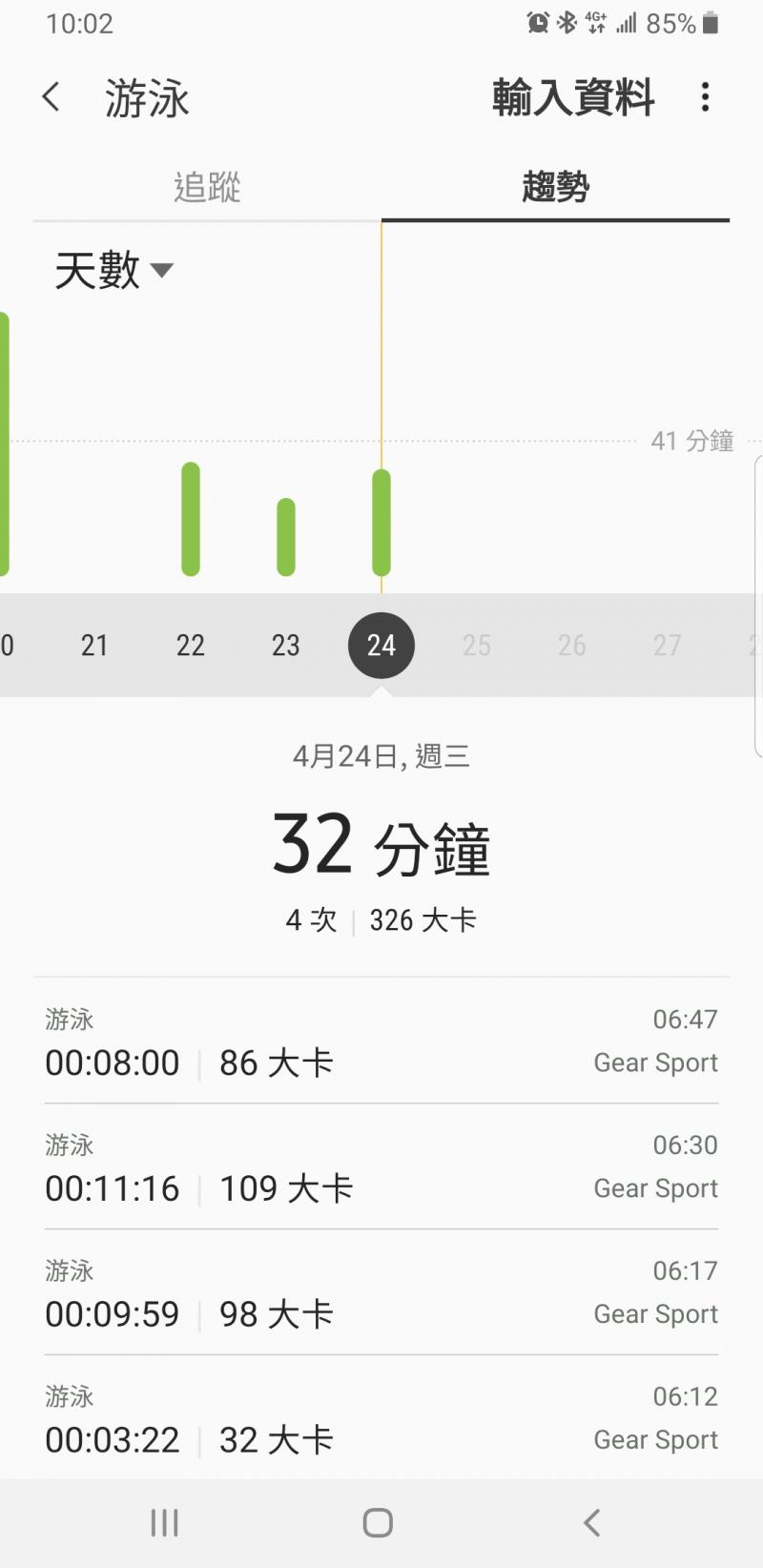Open the three-dot overflow menu
763x1568 pixels.
pos(705,97)
